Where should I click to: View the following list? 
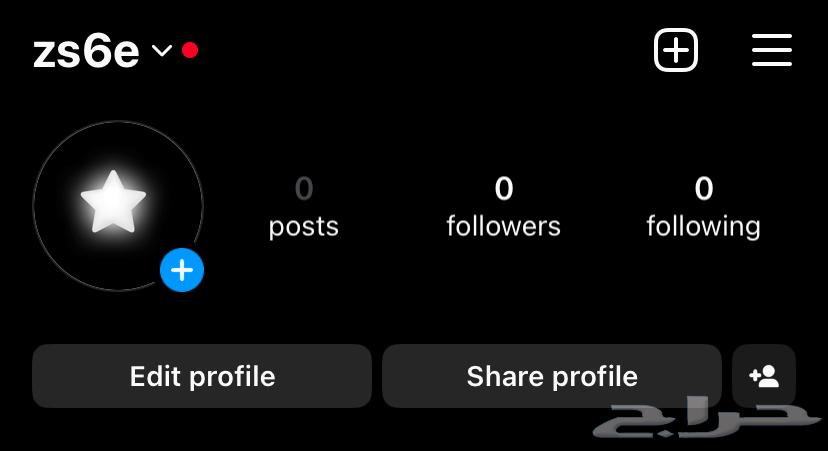click(x=703, y=207)
